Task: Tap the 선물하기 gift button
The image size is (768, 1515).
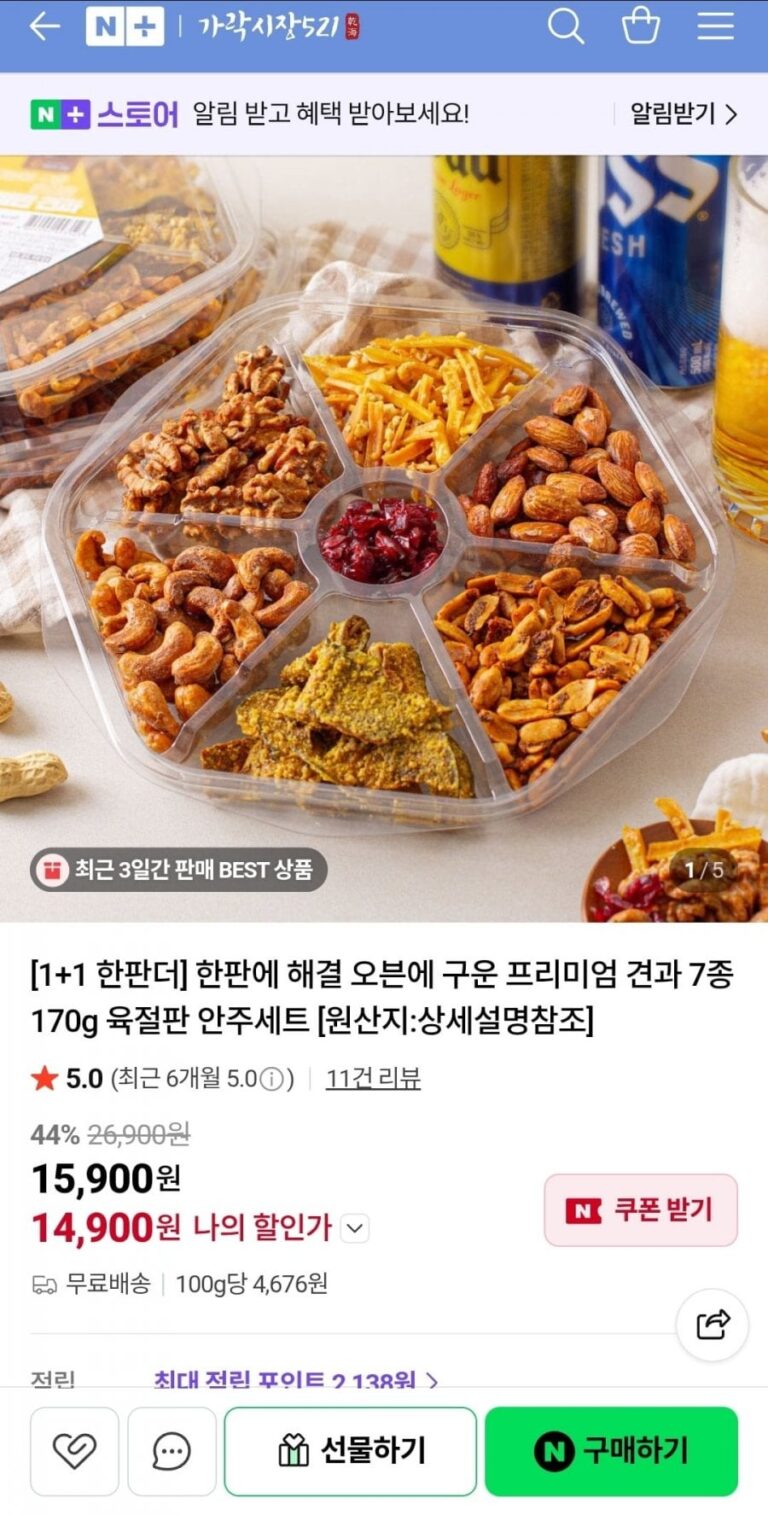Action: [350, 1451]
